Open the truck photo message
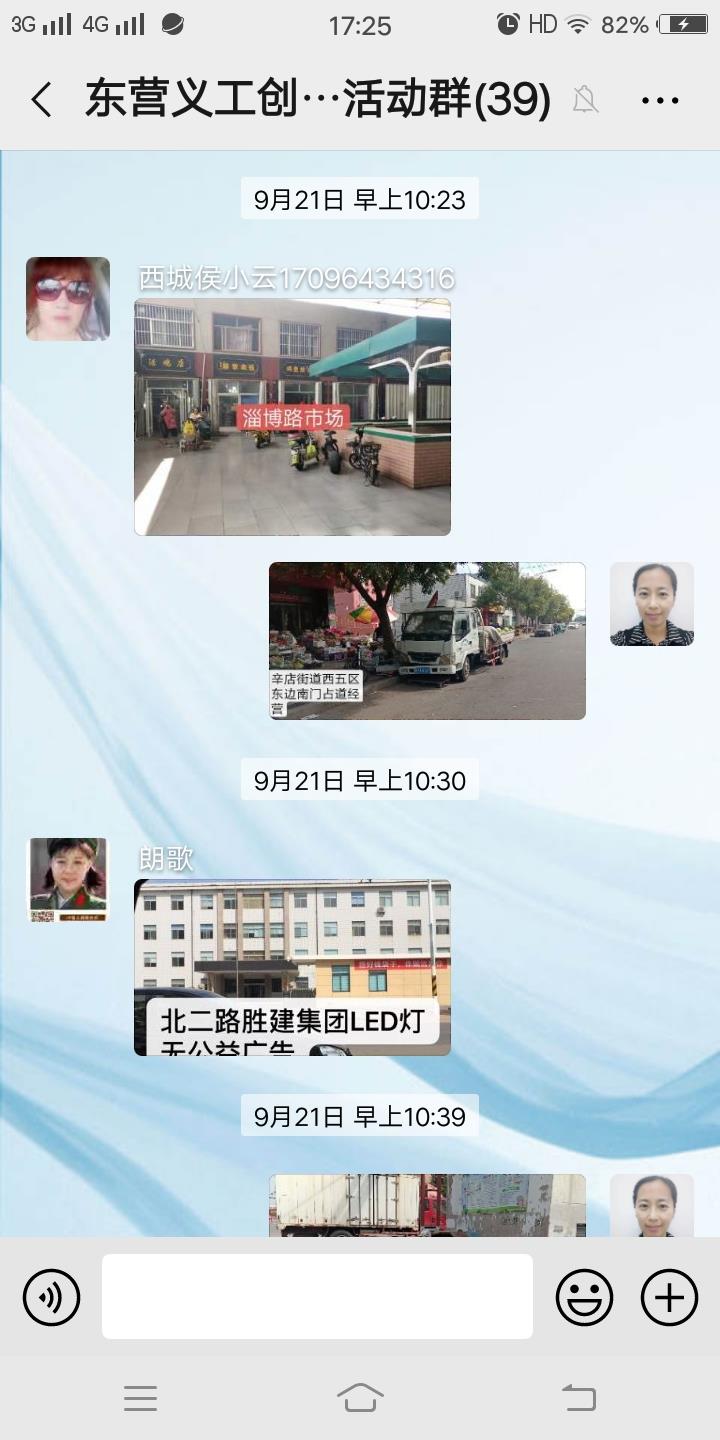 click(427, 1206)
